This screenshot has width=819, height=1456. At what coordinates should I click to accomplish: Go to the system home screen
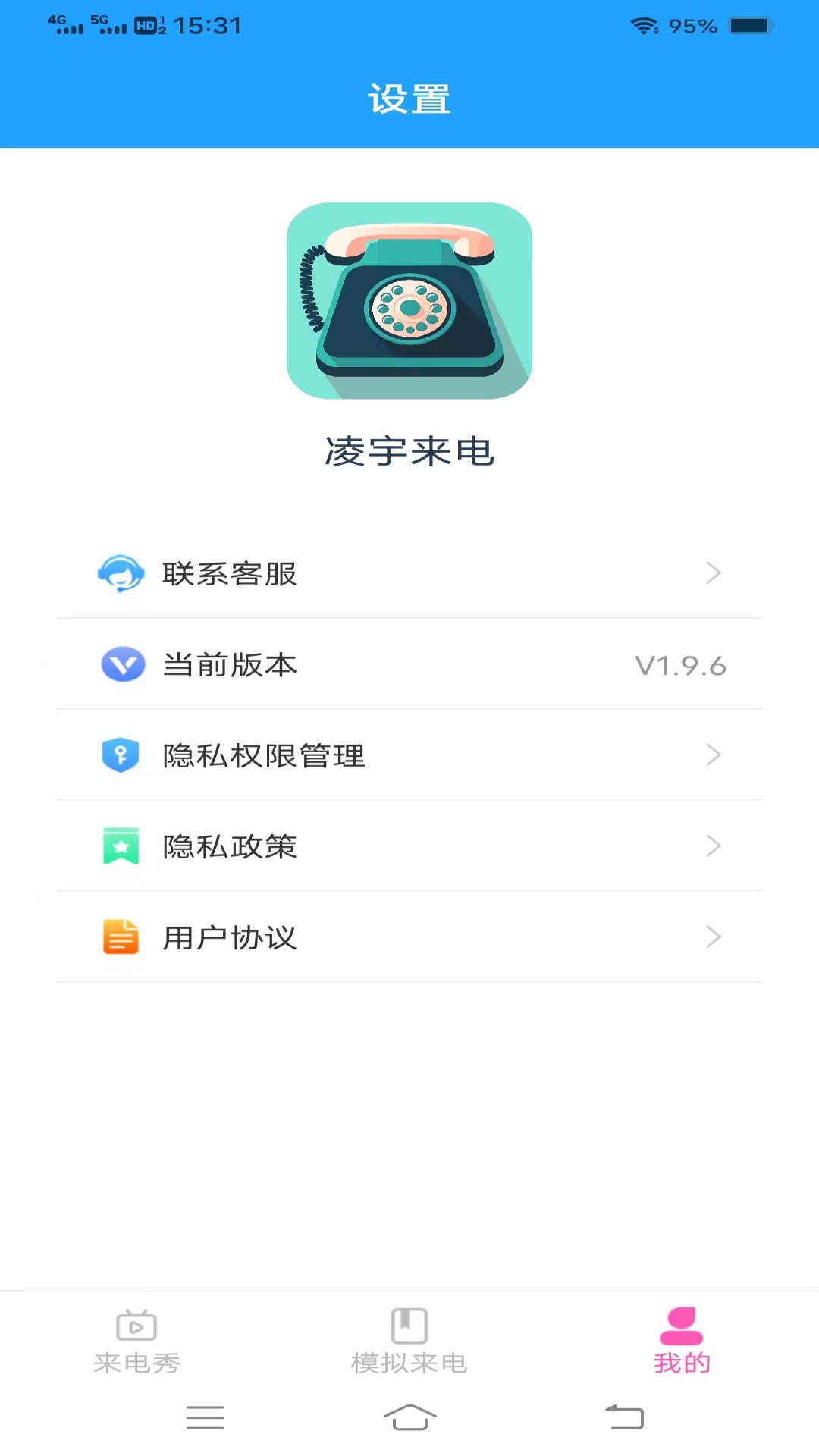click(409, 1417)
